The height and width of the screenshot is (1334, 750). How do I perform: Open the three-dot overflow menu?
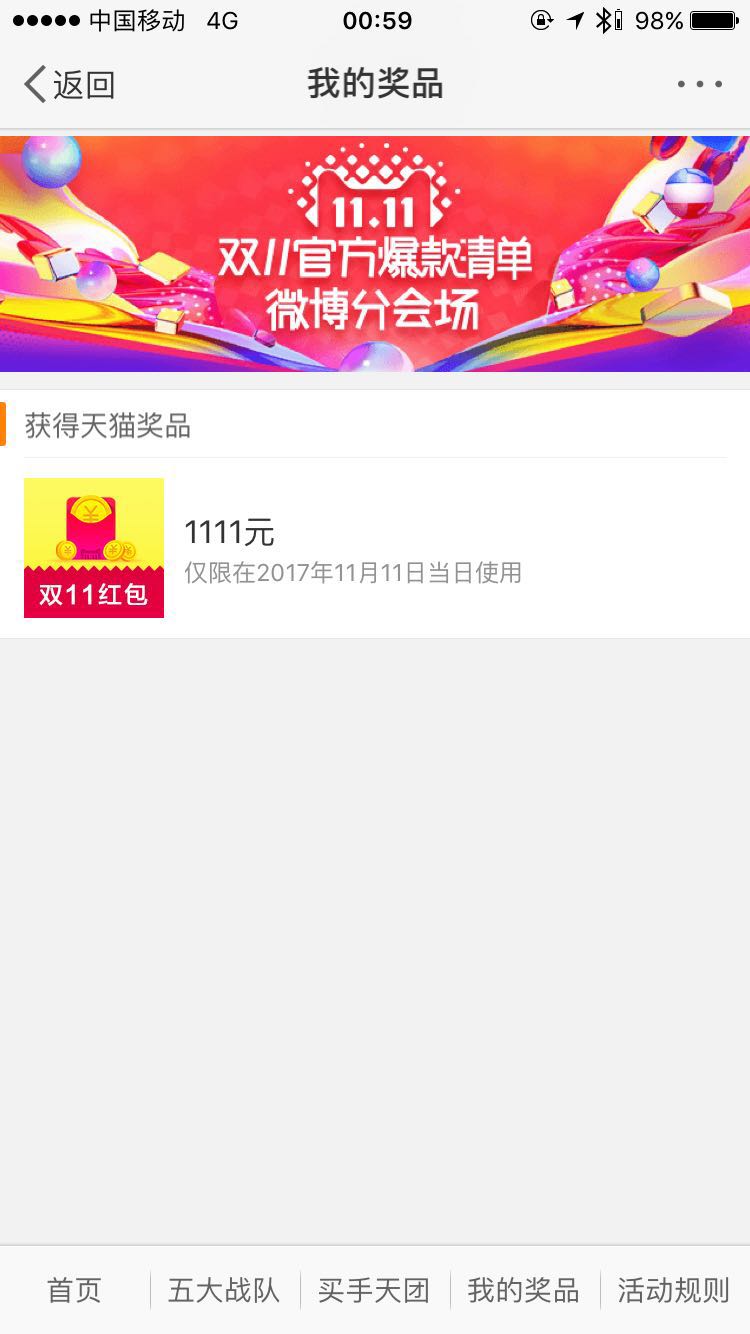[699, 85]
